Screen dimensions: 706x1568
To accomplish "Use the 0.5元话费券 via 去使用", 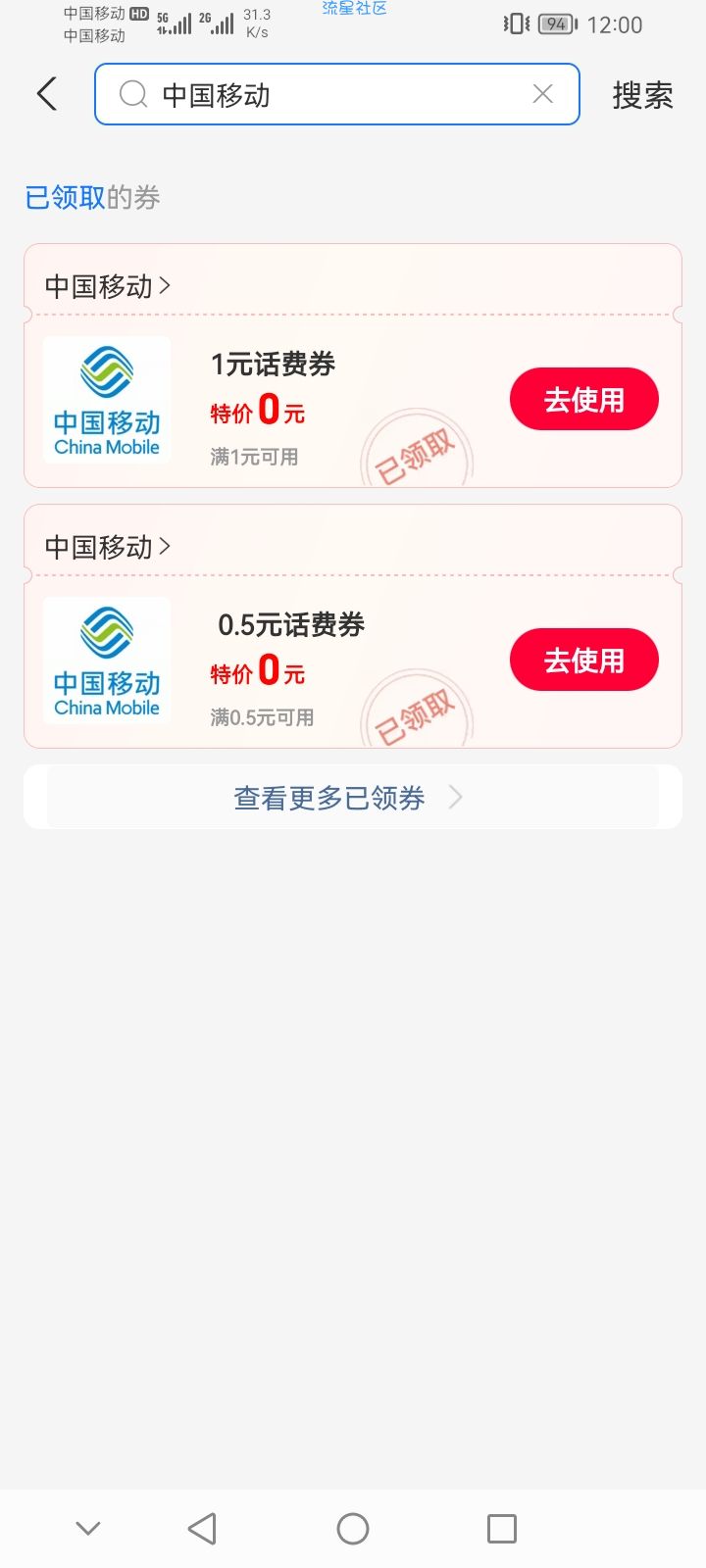I will [x=583, y=661].
